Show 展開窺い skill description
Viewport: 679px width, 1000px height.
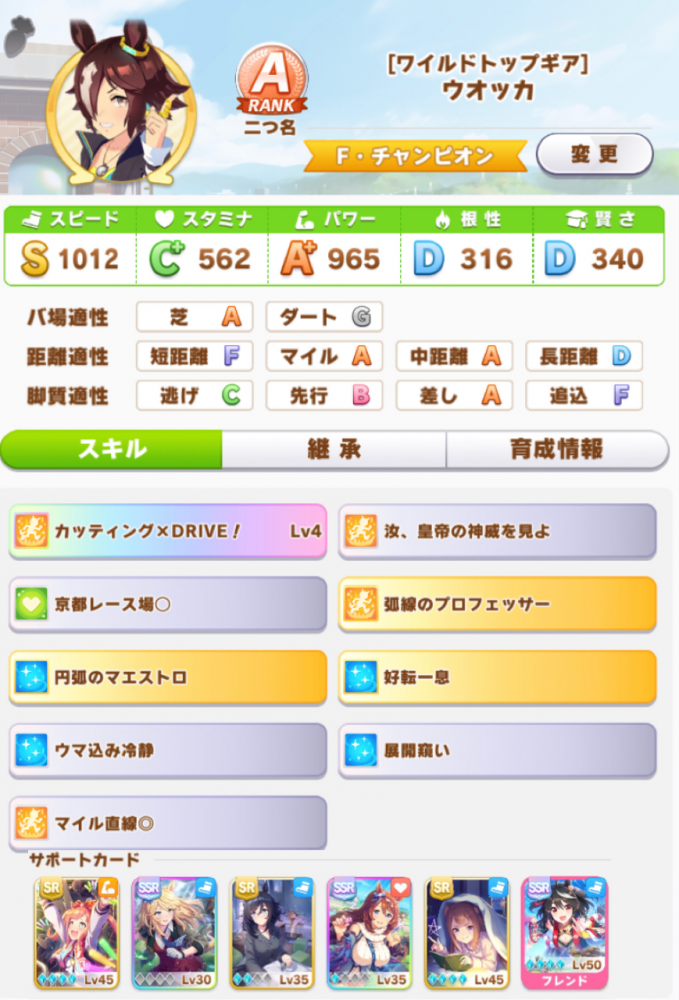click(x=497, y=750)
